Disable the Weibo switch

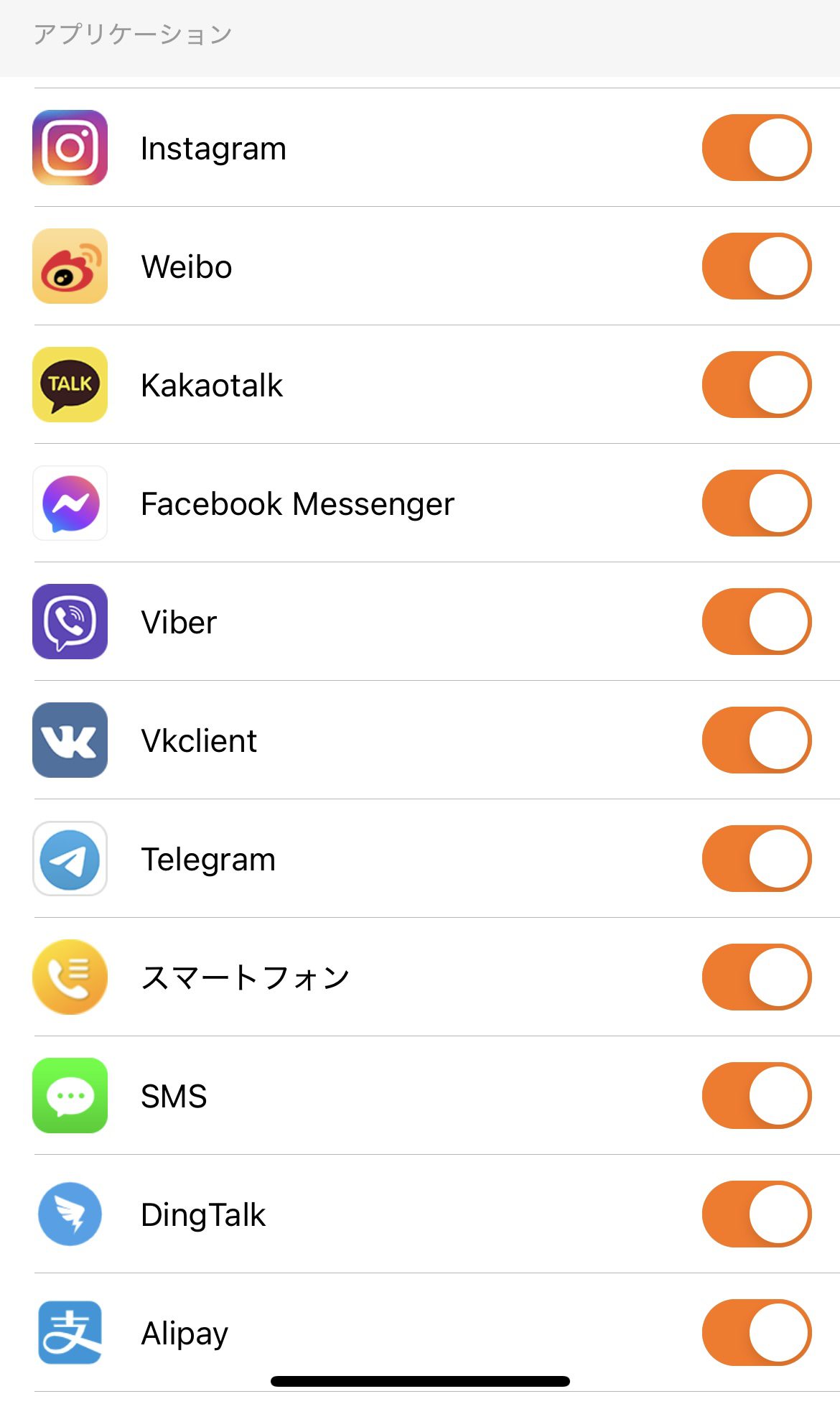click(x=757, y=266)
